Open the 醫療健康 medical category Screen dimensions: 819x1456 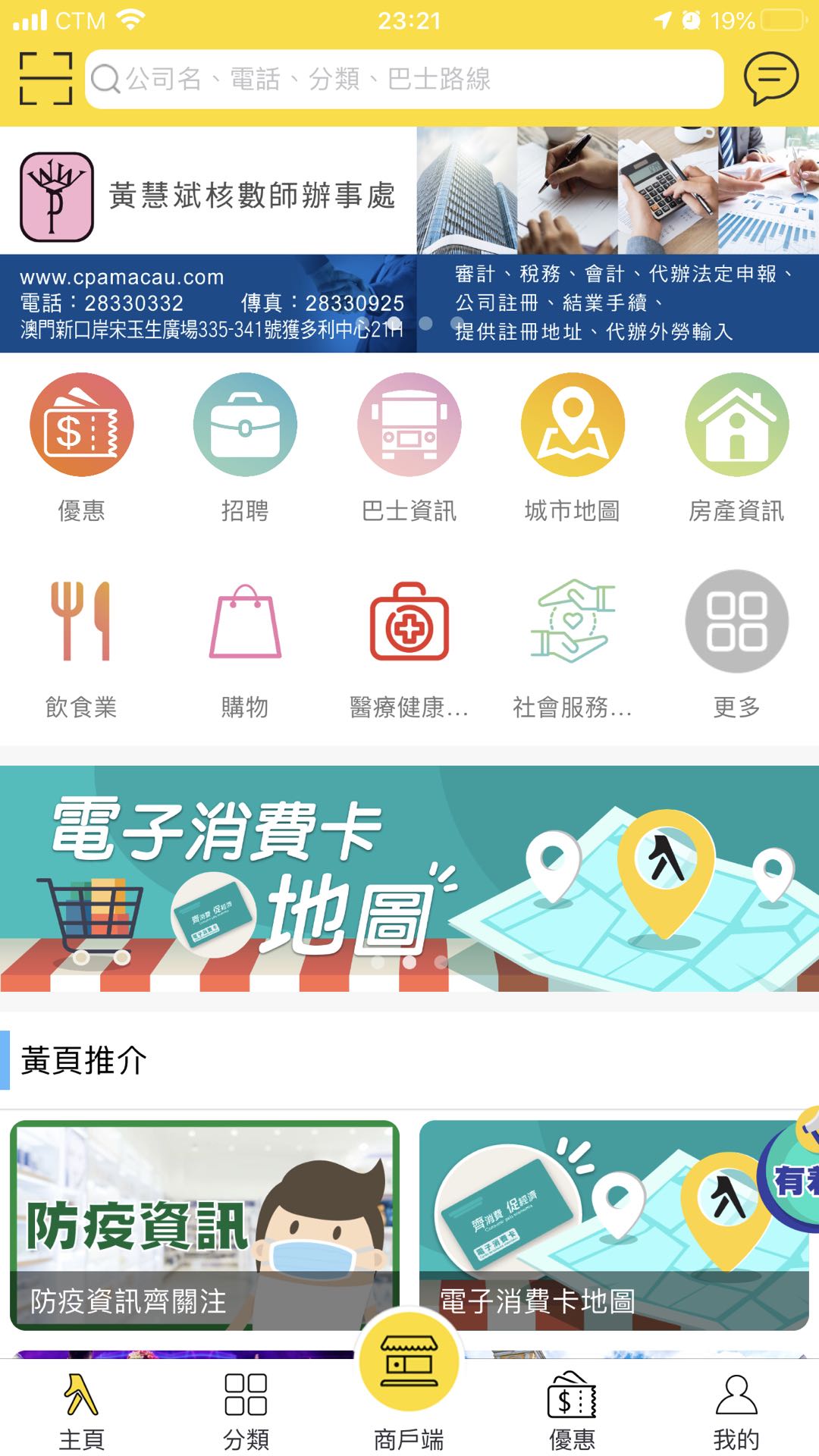pos(409,645)
